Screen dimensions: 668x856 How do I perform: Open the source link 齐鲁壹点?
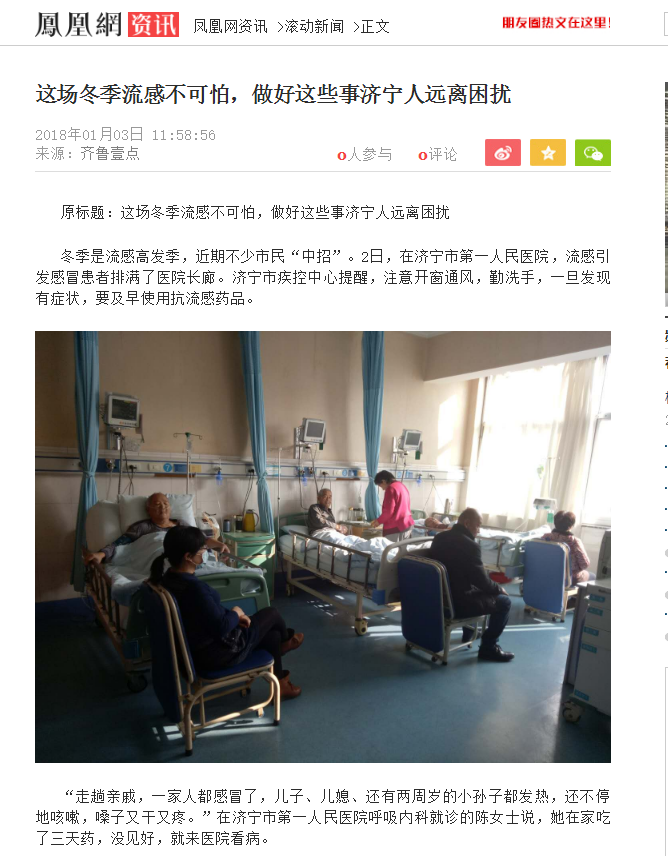110,153
